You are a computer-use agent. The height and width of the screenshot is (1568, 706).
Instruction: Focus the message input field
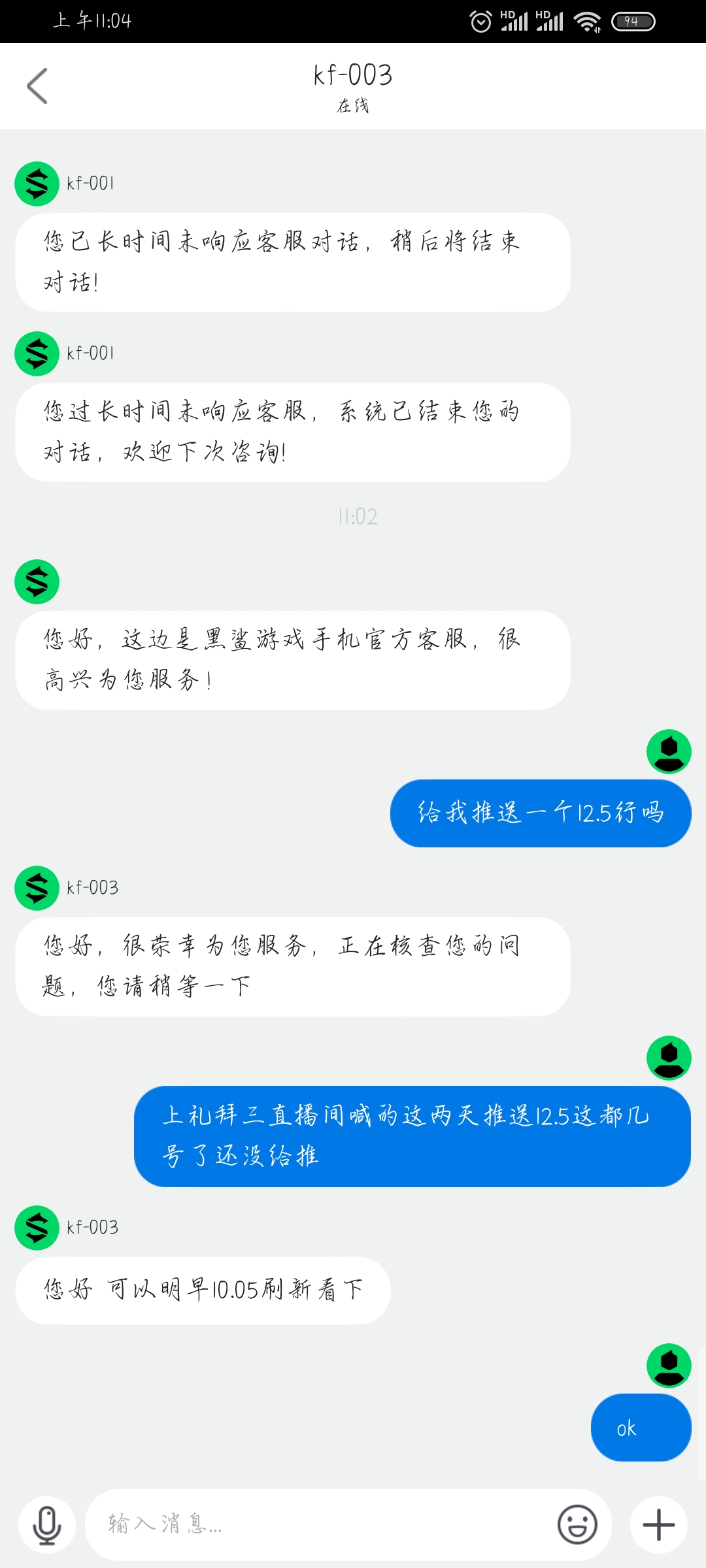pos(320,1525)
